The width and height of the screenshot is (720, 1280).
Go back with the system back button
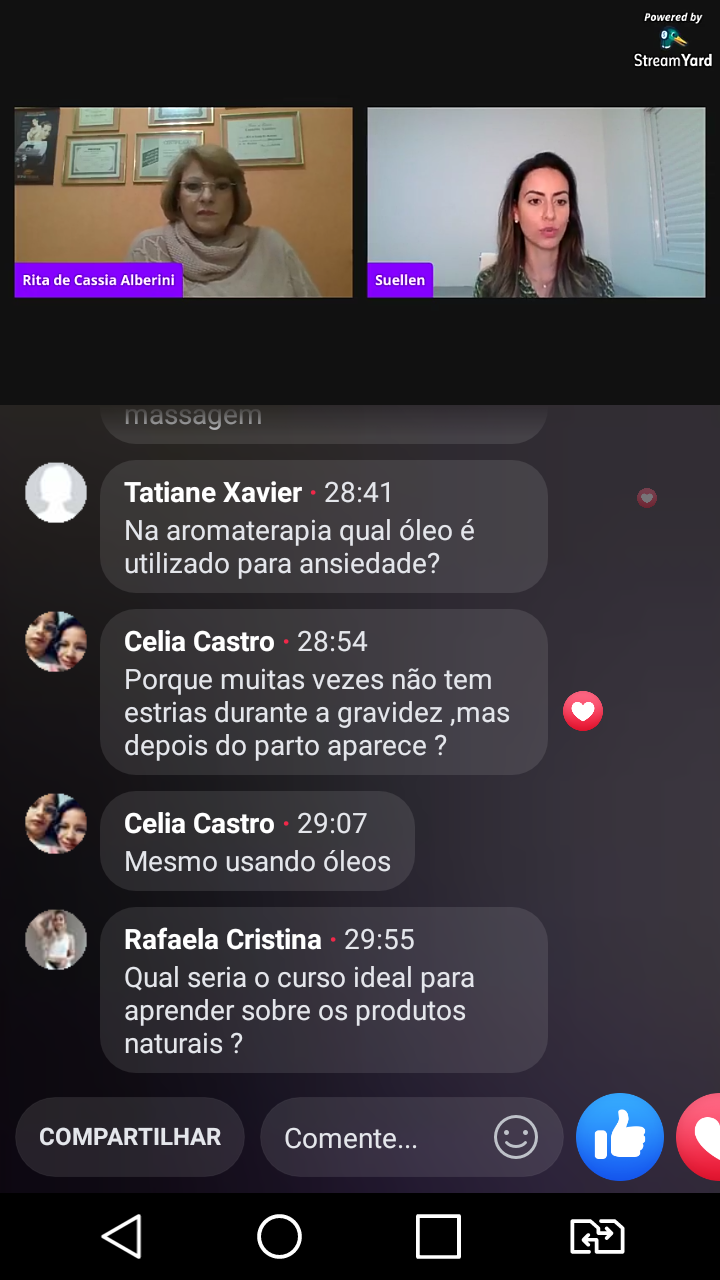click(x=122, y=1237)
